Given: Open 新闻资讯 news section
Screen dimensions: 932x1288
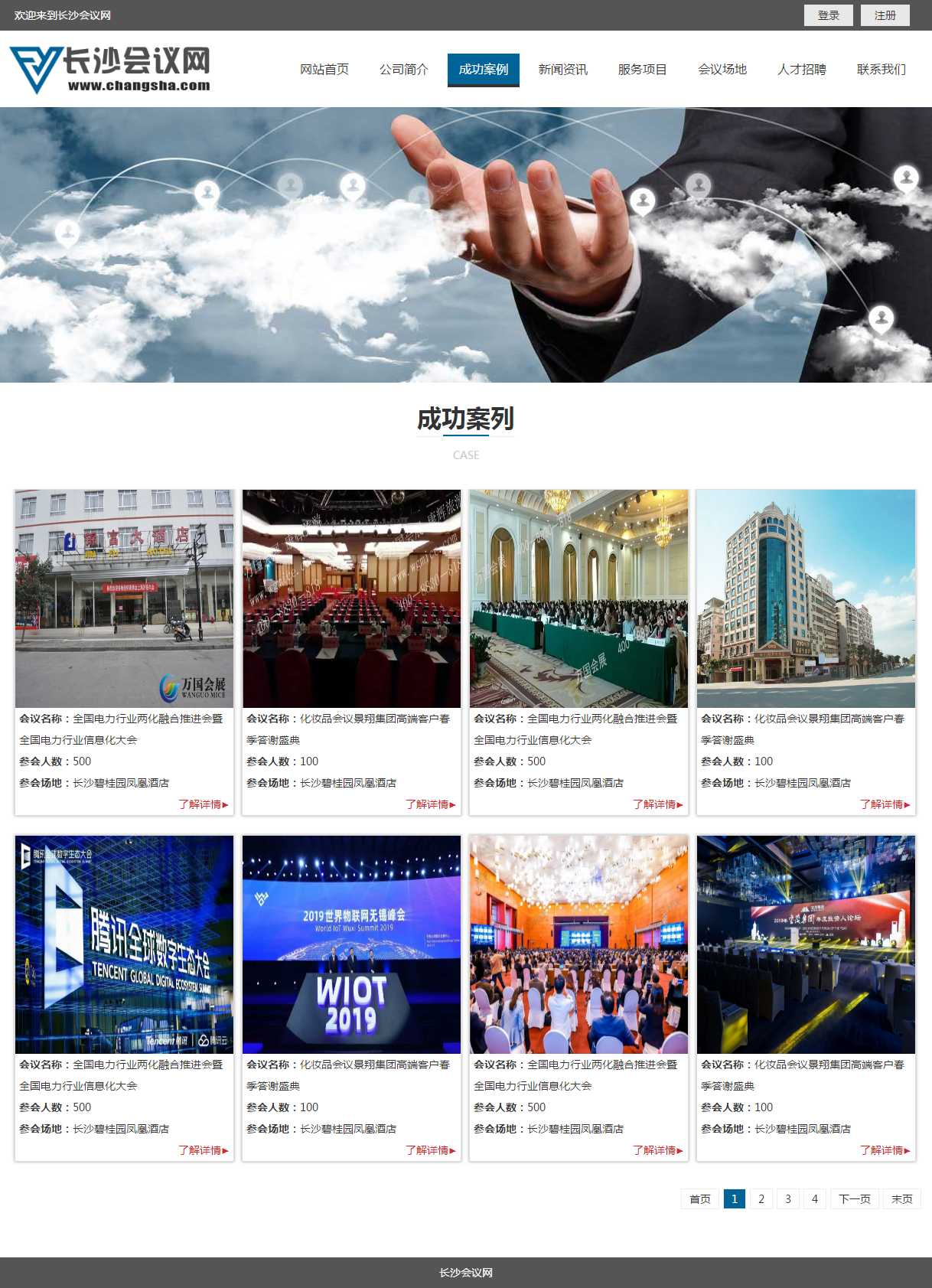Looking at the screenshot, I should 562,70.
